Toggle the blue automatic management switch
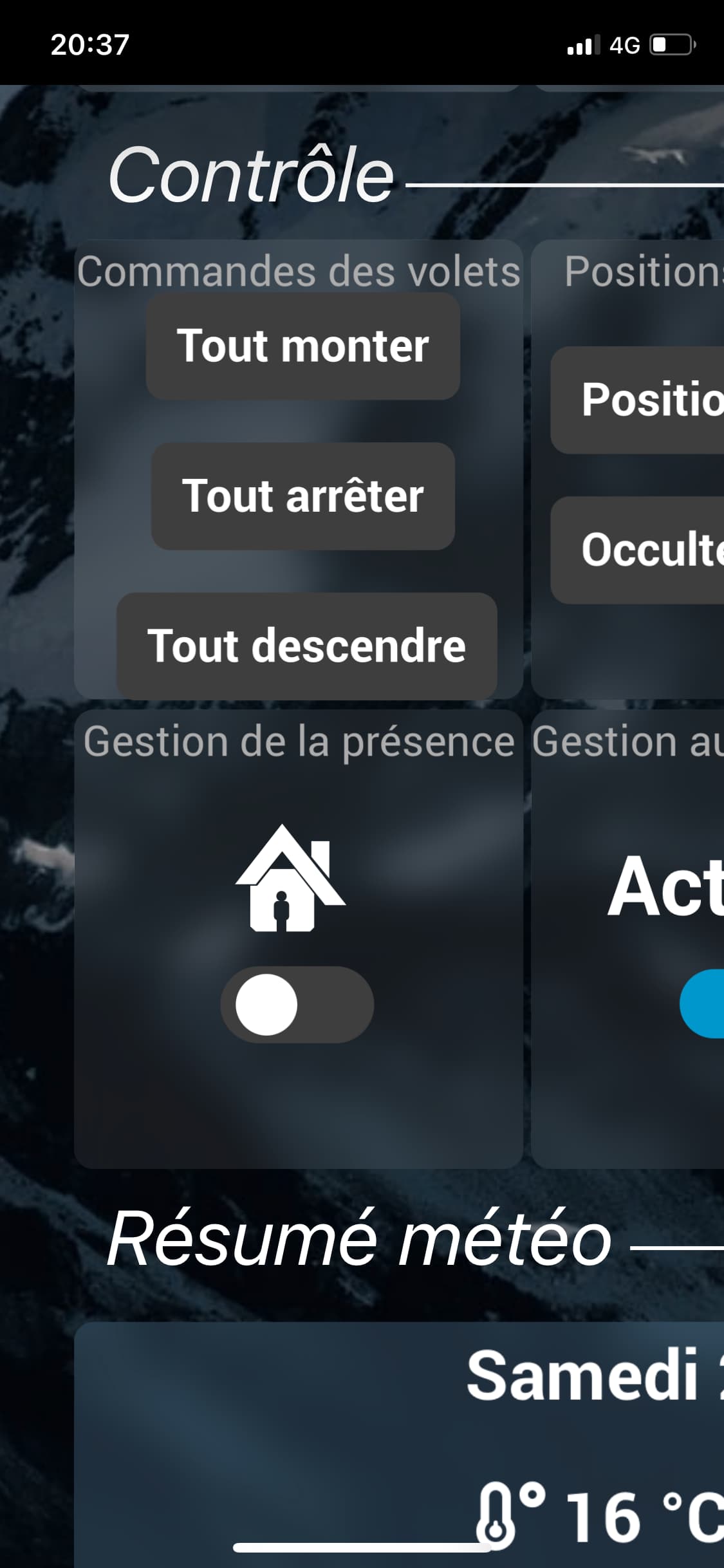The image size is (724, 1568). (x=701, y=1003)
